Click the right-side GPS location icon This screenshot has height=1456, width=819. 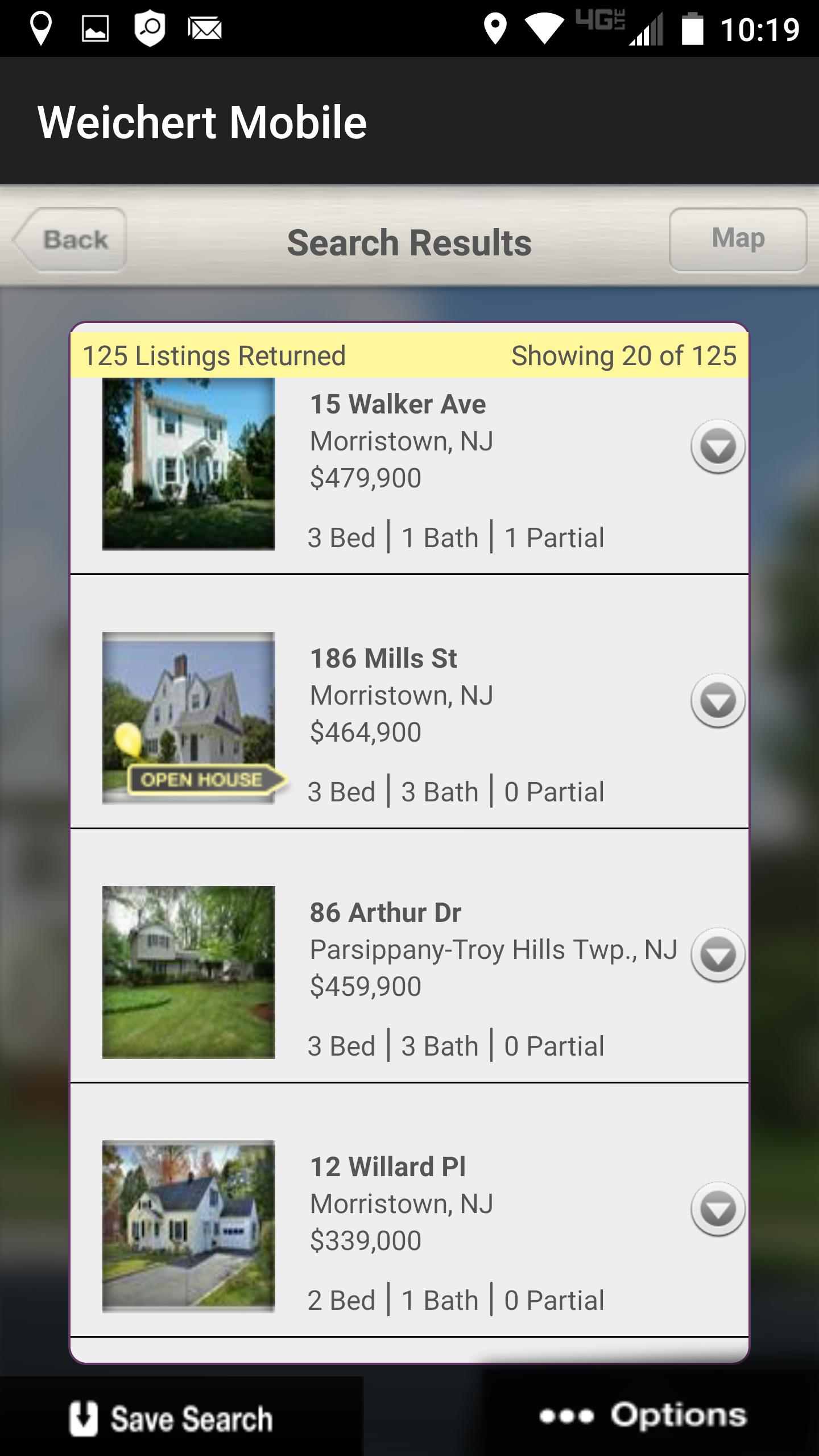(x=496, y=30)
